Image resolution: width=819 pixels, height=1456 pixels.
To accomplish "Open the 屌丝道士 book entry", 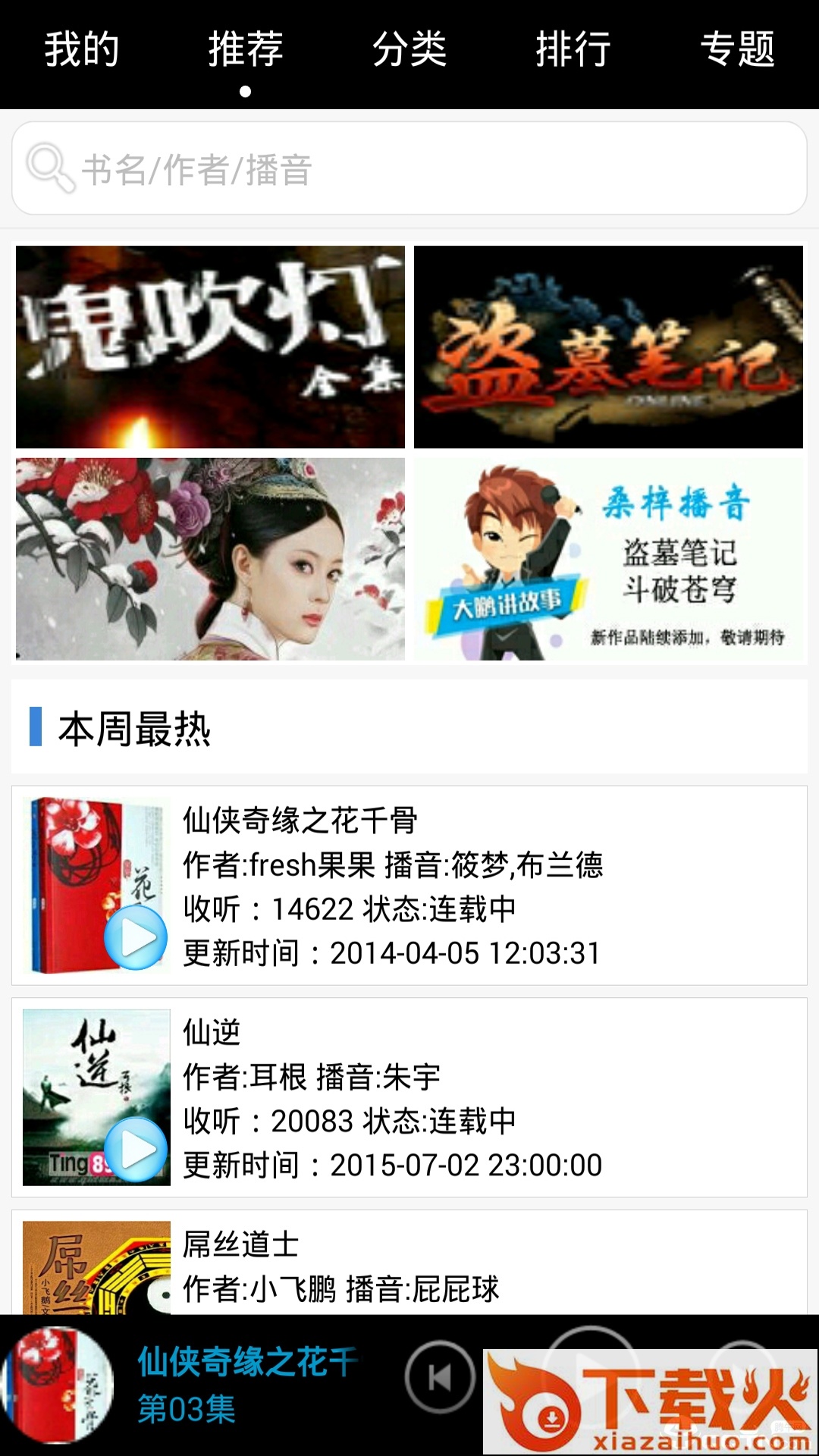I will click(485, 1265).
